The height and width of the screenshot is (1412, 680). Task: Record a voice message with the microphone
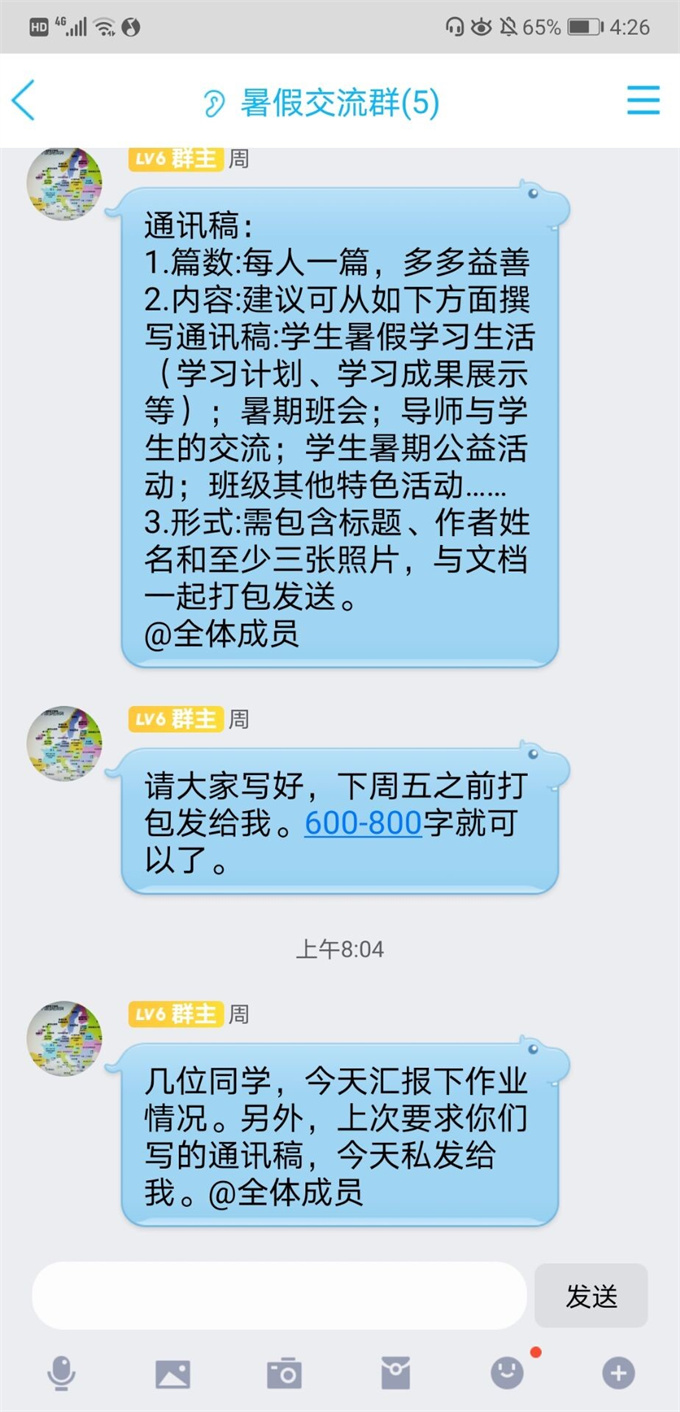click(61, 1374)
